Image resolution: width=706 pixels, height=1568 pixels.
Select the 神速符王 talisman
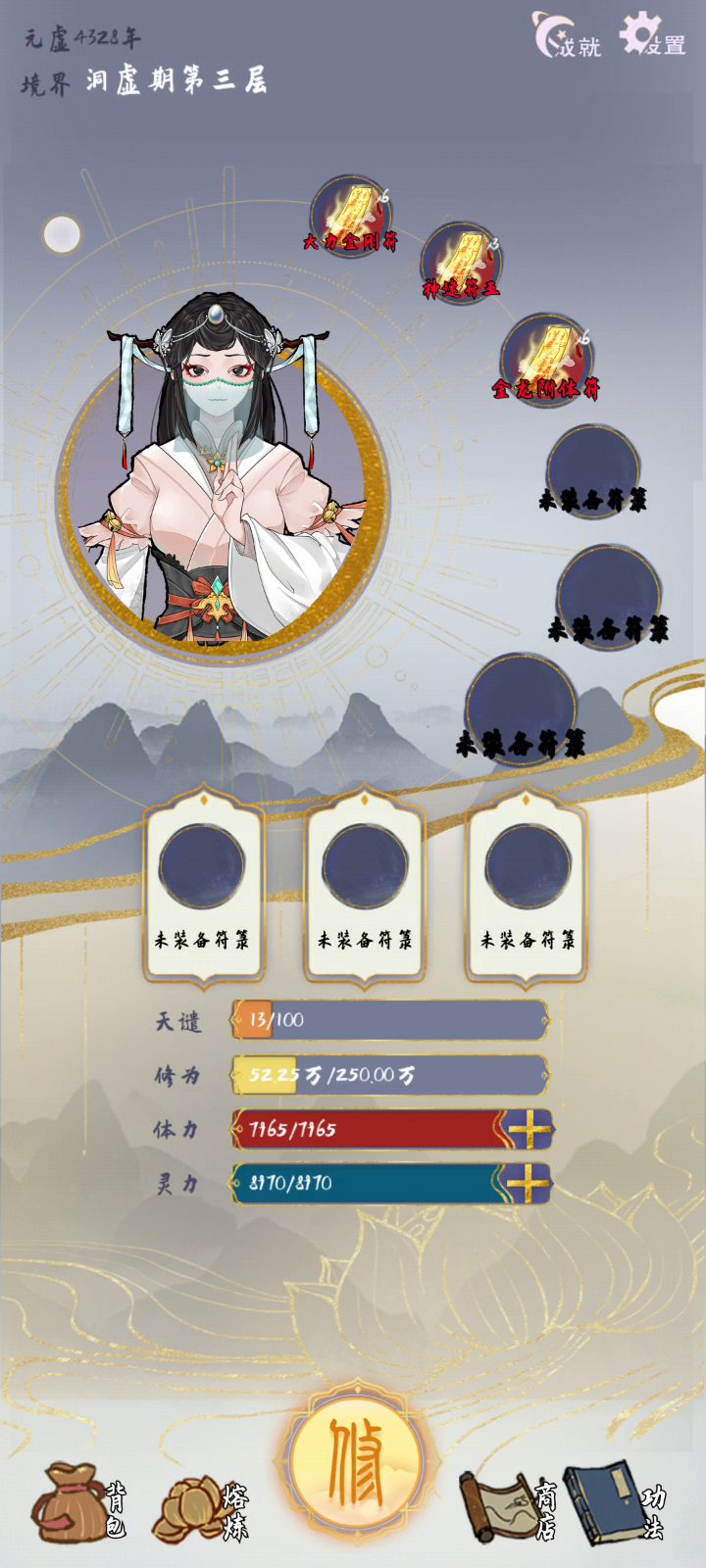click(461, 262)
